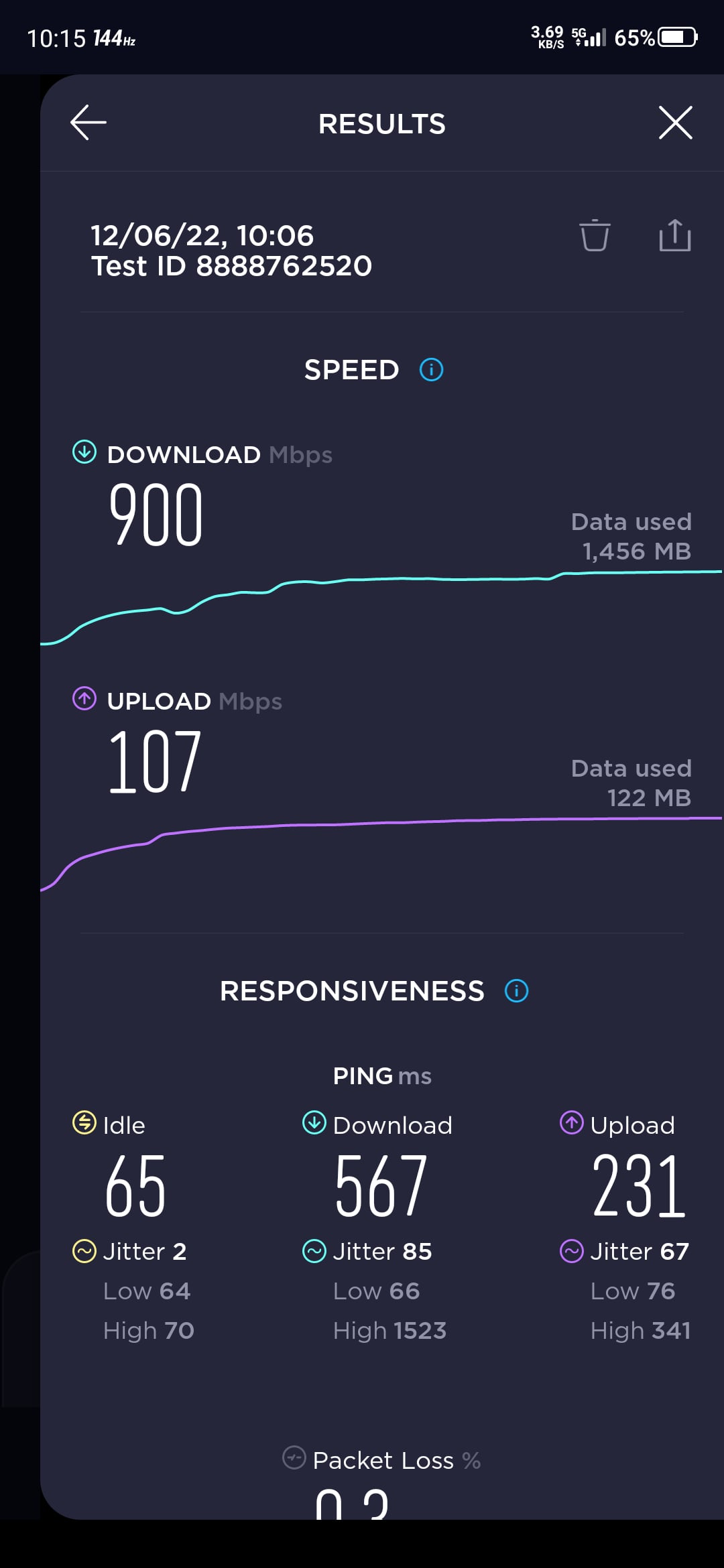Go back using the arrow icon
The height and width of the screenshot is (1568, 724).
pyautogui.click(x=88, y=123)
